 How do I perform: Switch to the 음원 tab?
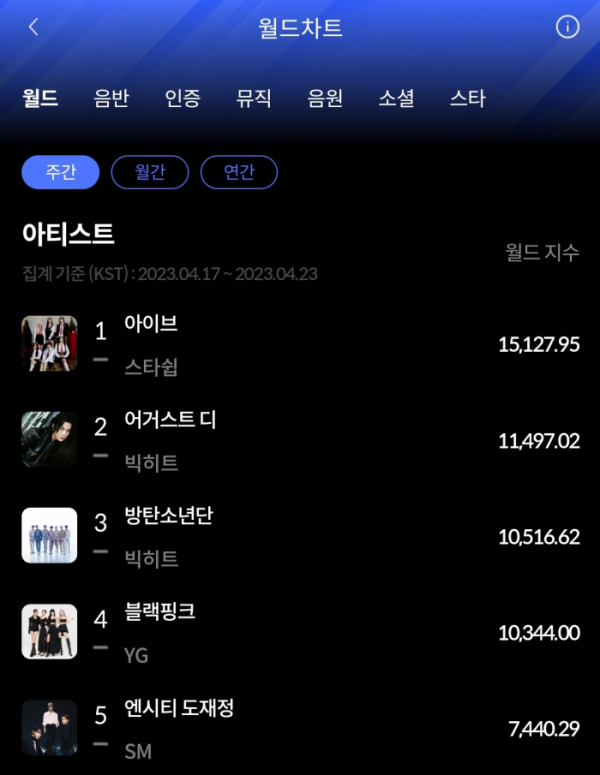[325, 98]
